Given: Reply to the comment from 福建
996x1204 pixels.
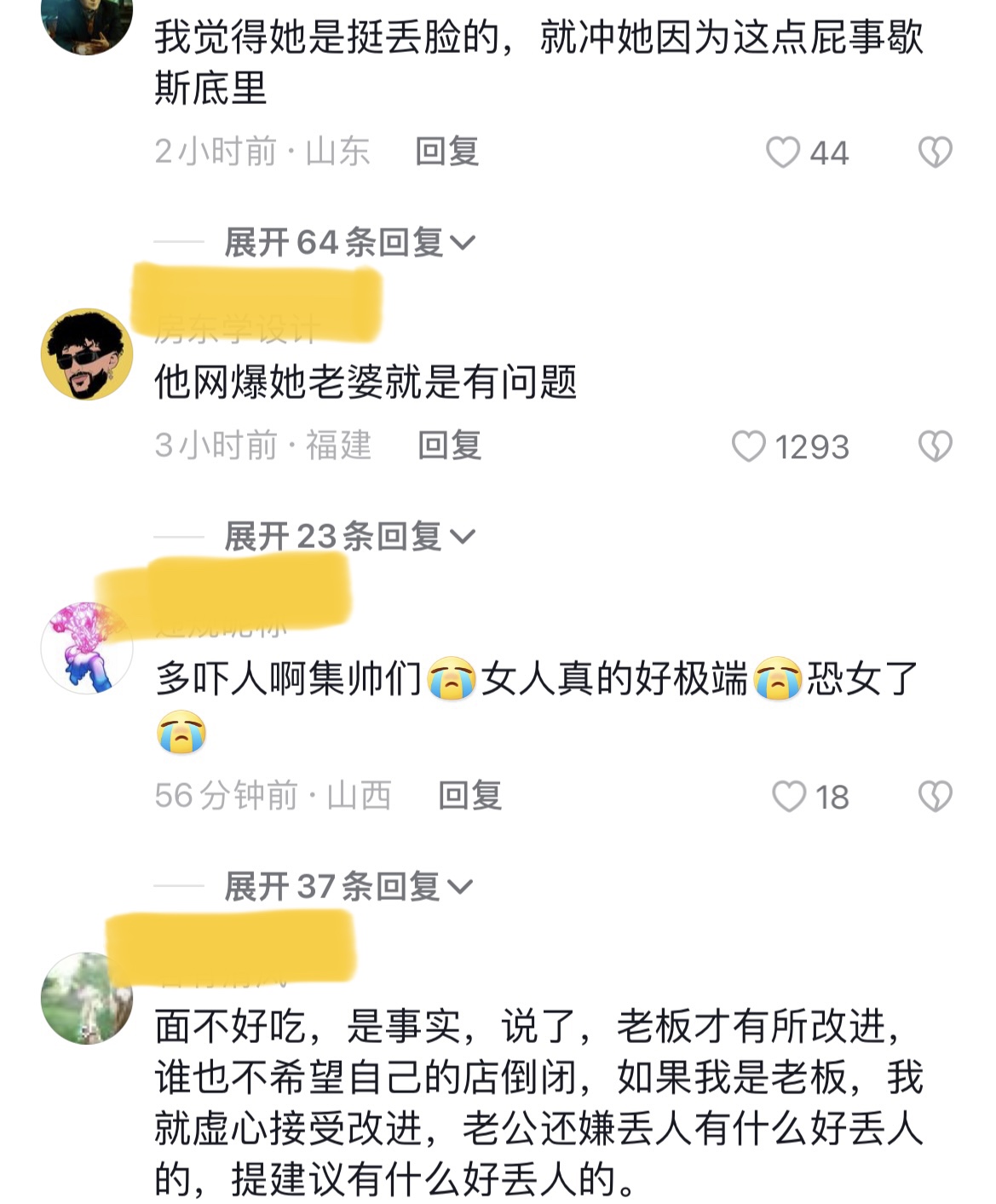Looking at the screenshot, I should tap(449, 446).
